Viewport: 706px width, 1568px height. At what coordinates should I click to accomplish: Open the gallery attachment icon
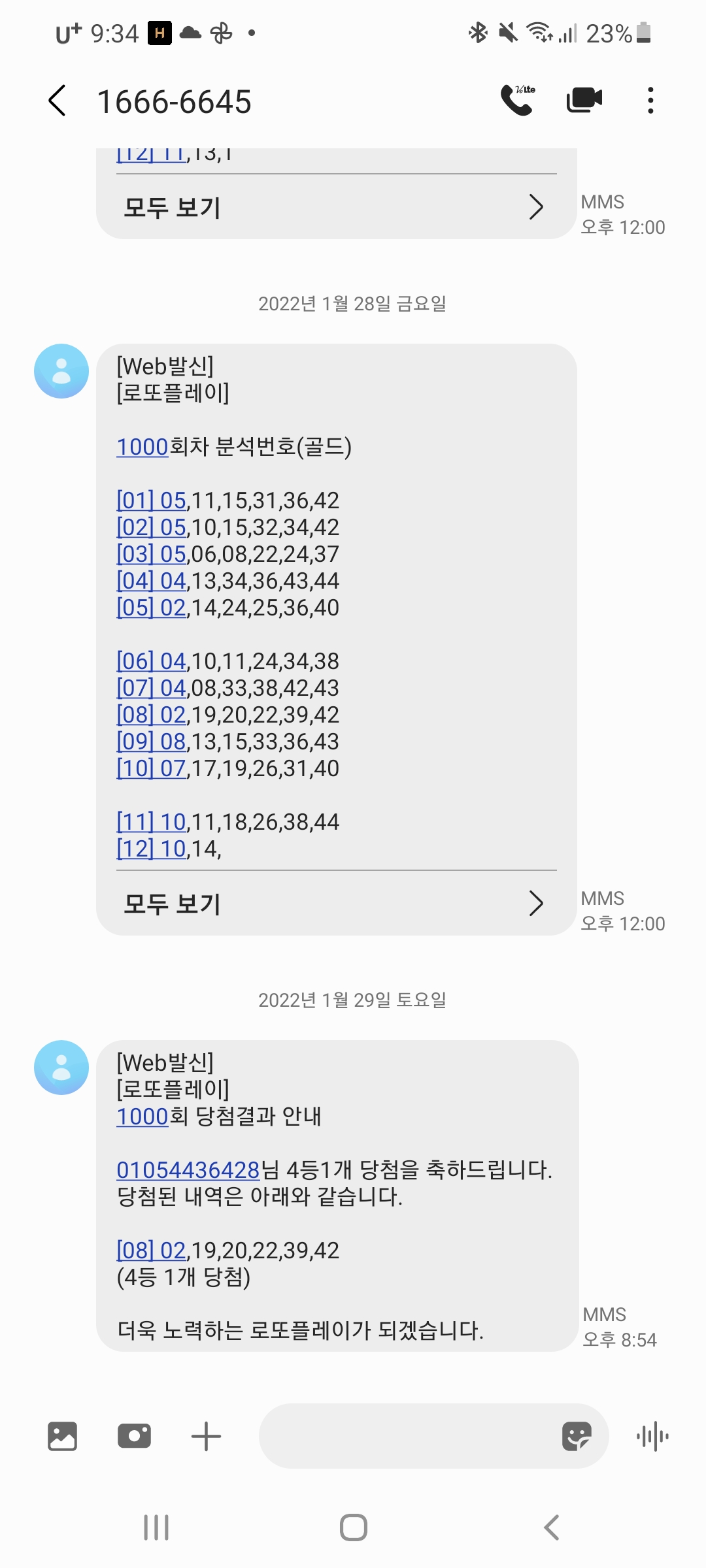pyautogui.click(x=63, y=1436)
